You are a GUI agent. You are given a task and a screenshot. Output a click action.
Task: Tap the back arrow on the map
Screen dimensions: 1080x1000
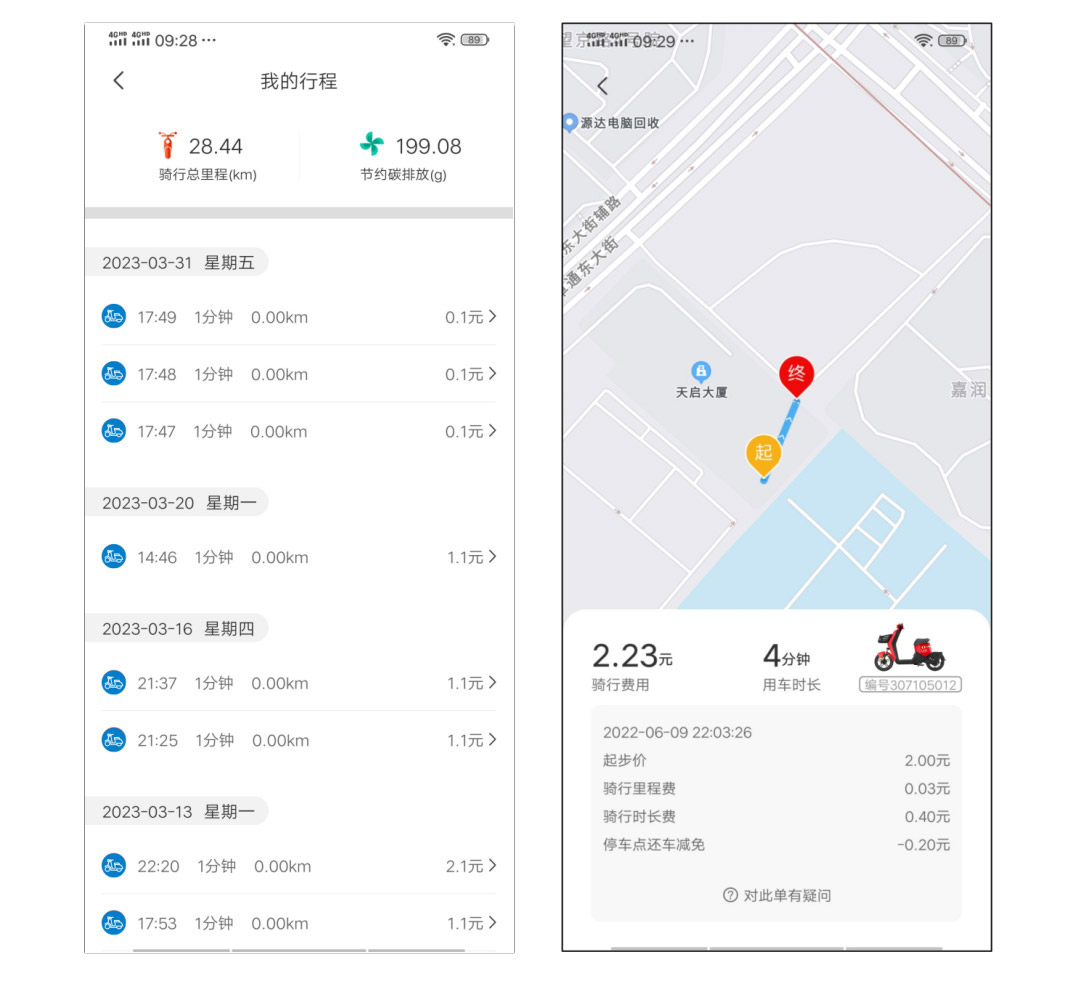(x=602, y=86)
